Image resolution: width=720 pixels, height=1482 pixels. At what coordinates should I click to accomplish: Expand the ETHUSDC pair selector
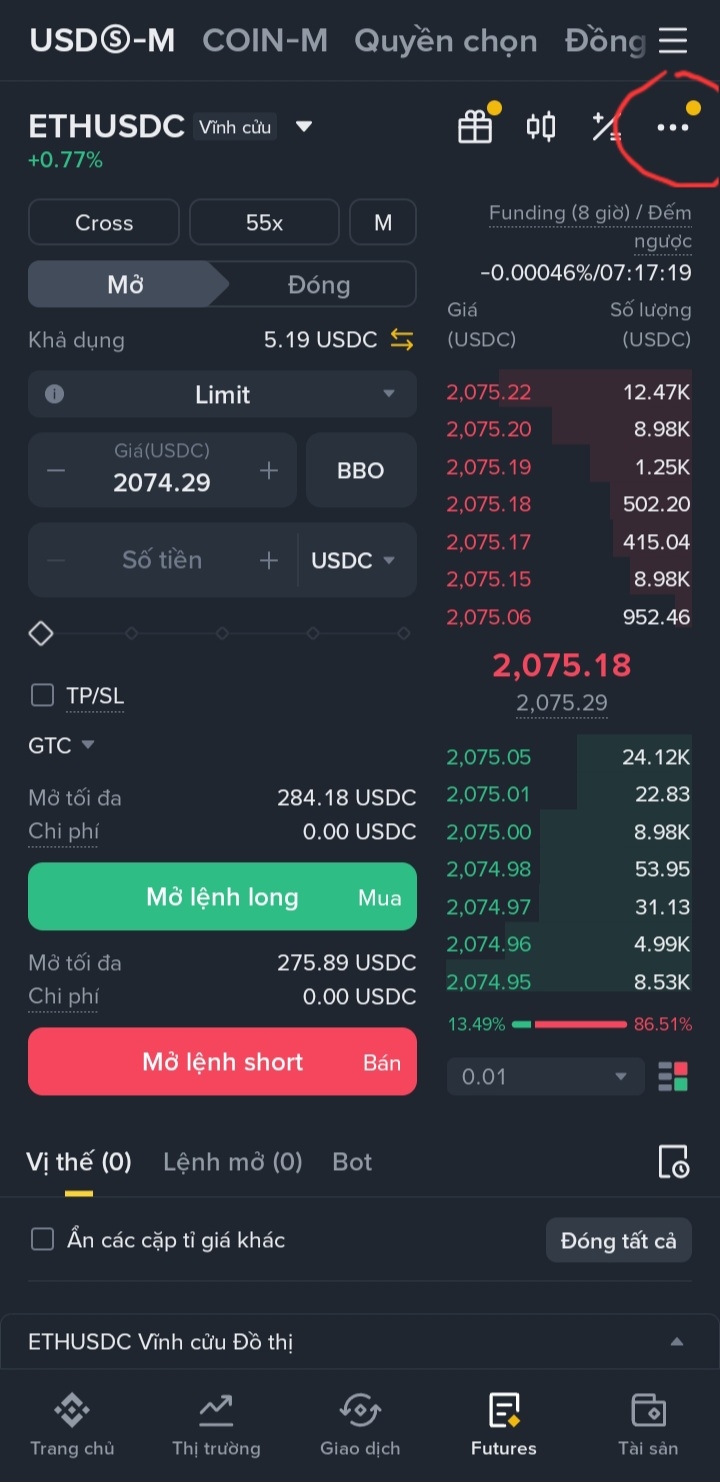click(x=304, y=127)
